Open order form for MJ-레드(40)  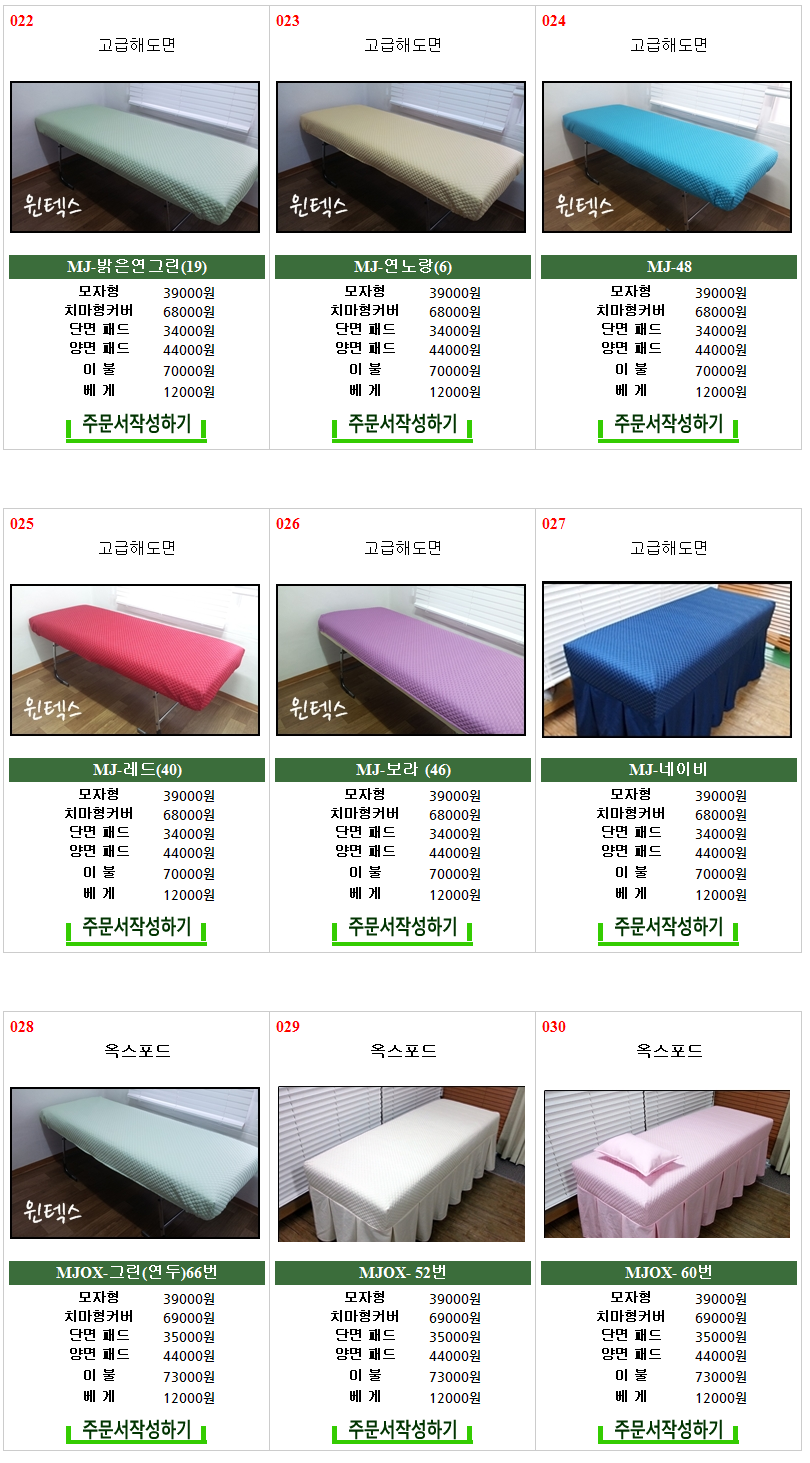coord(136,928)
